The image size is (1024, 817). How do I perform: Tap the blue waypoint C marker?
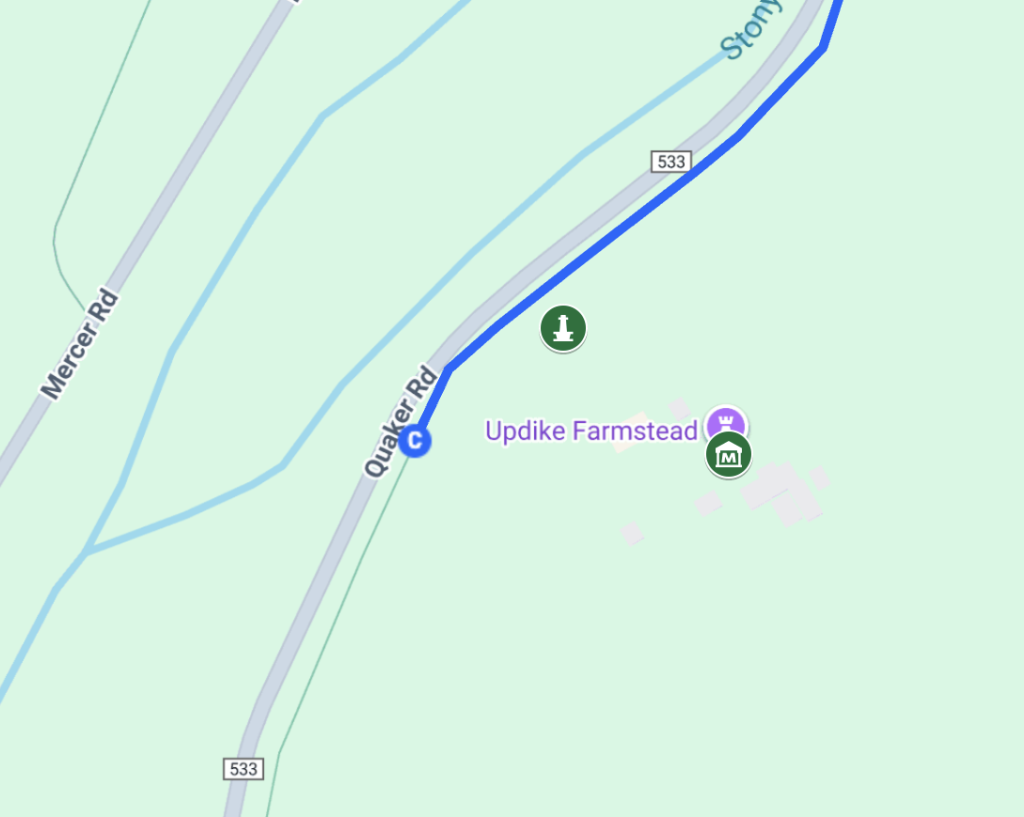click(x=415, y=440)
